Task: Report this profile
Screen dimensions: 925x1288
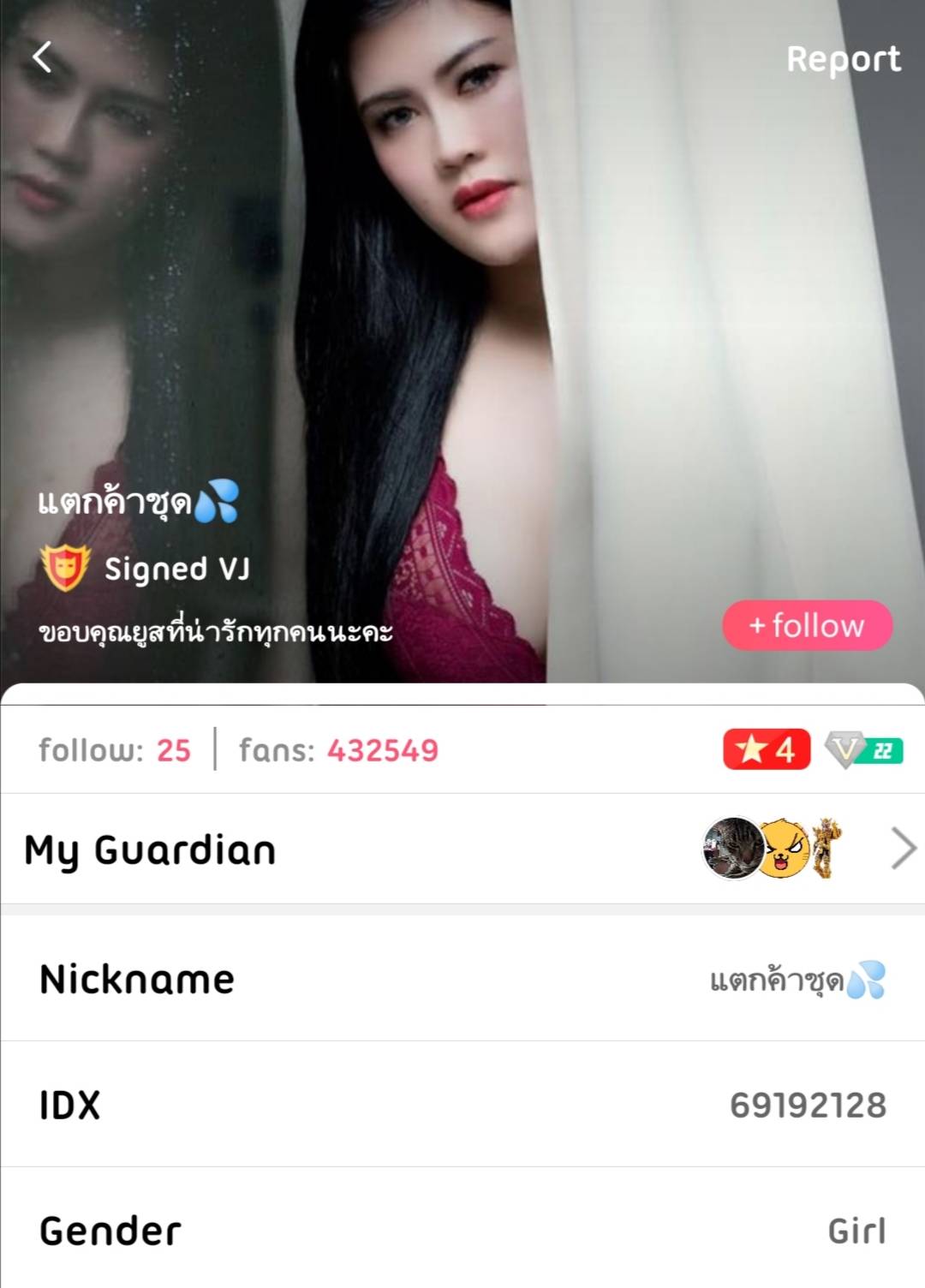Action: point(843,59)
